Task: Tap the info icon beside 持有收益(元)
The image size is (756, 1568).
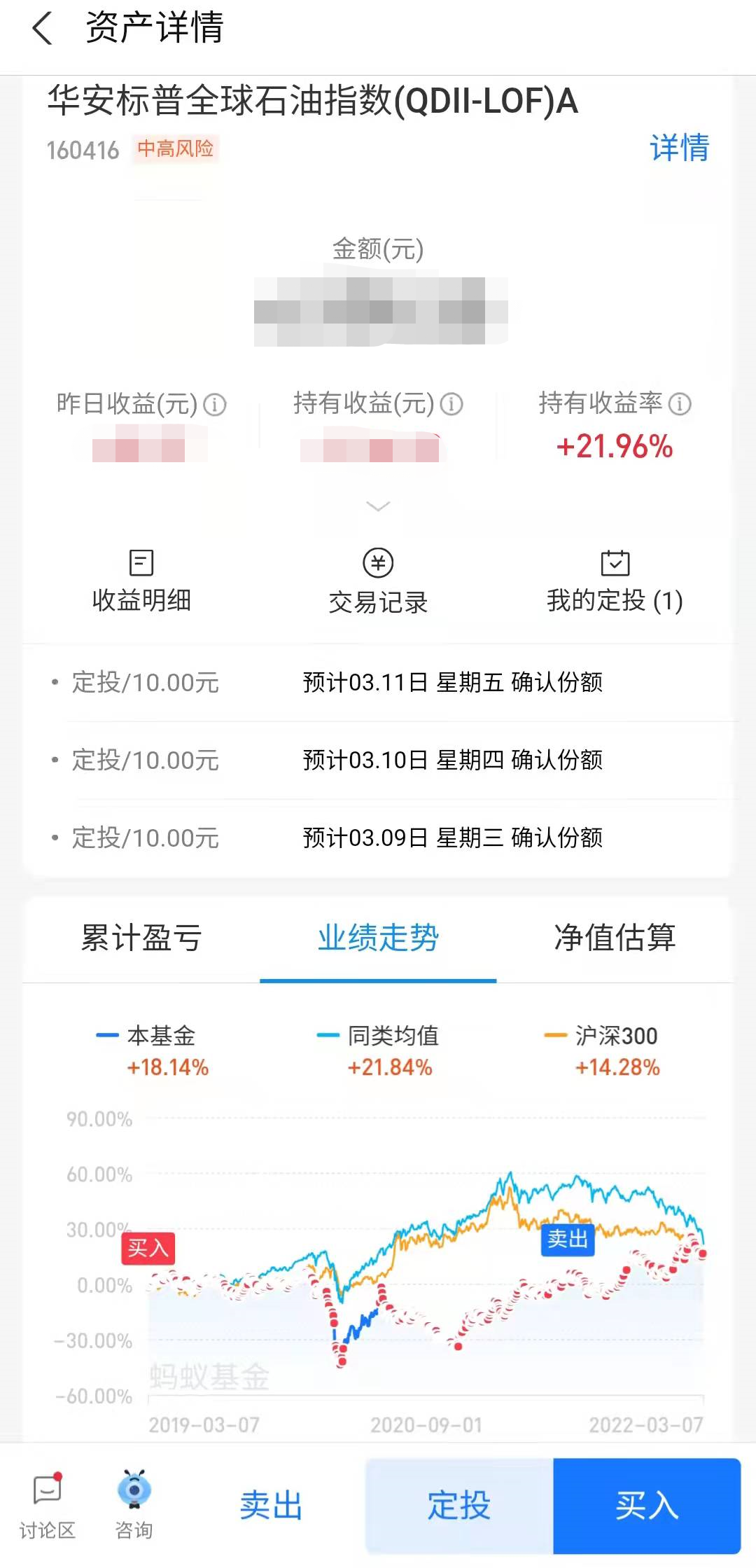Action: [451, 404]
